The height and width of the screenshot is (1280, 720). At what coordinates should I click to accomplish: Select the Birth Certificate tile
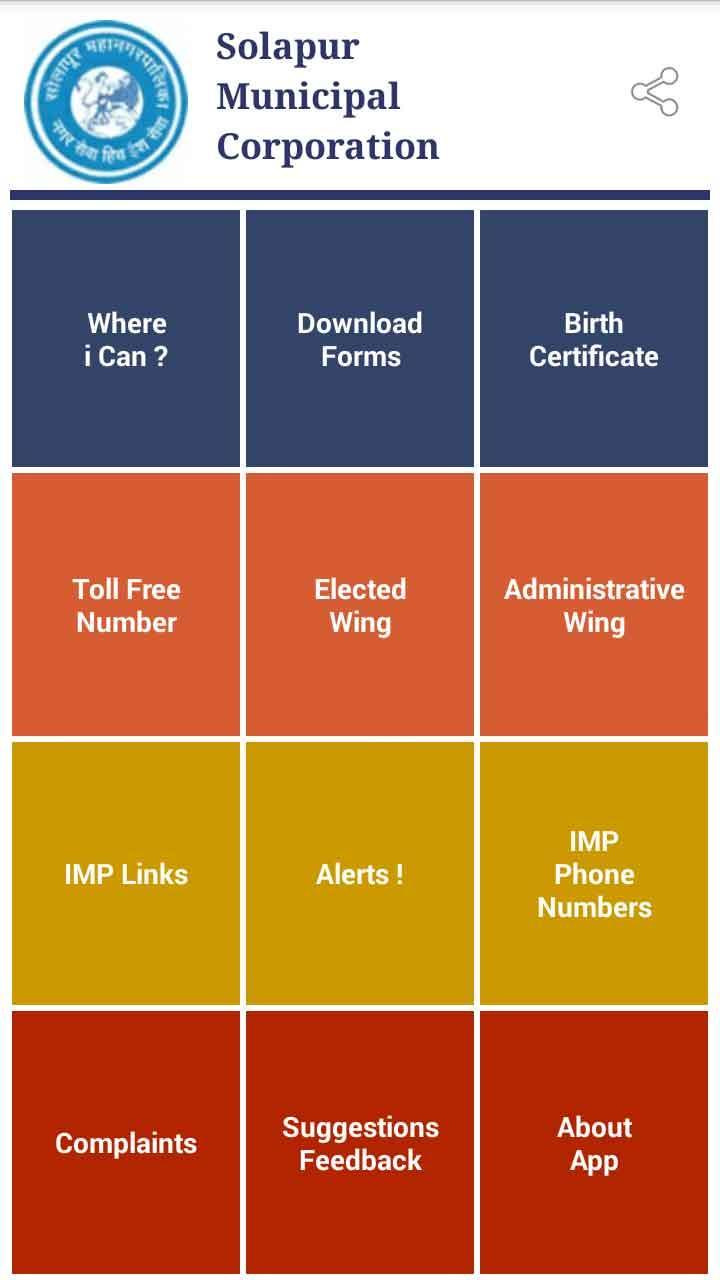[x=594, y=339]
